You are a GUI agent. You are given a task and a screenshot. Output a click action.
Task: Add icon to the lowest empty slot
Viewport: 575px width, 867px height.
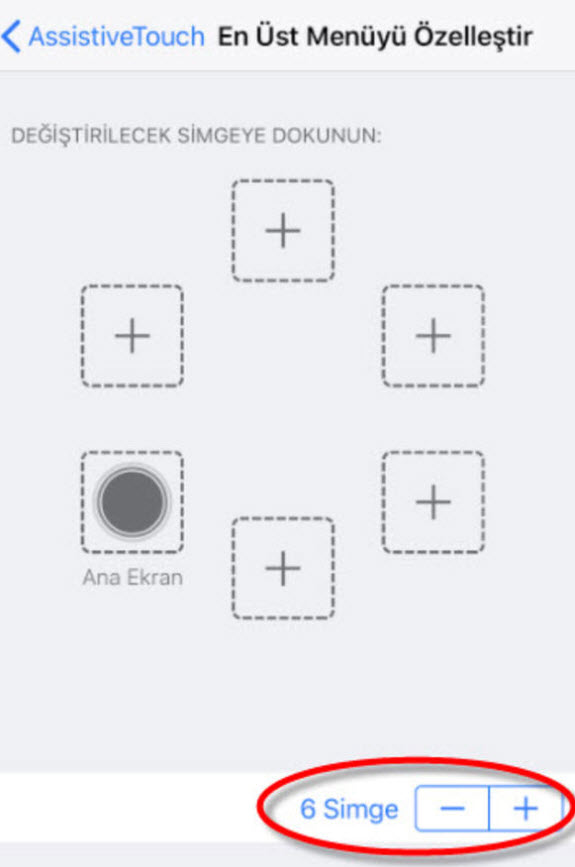click(x=283, y=568)
